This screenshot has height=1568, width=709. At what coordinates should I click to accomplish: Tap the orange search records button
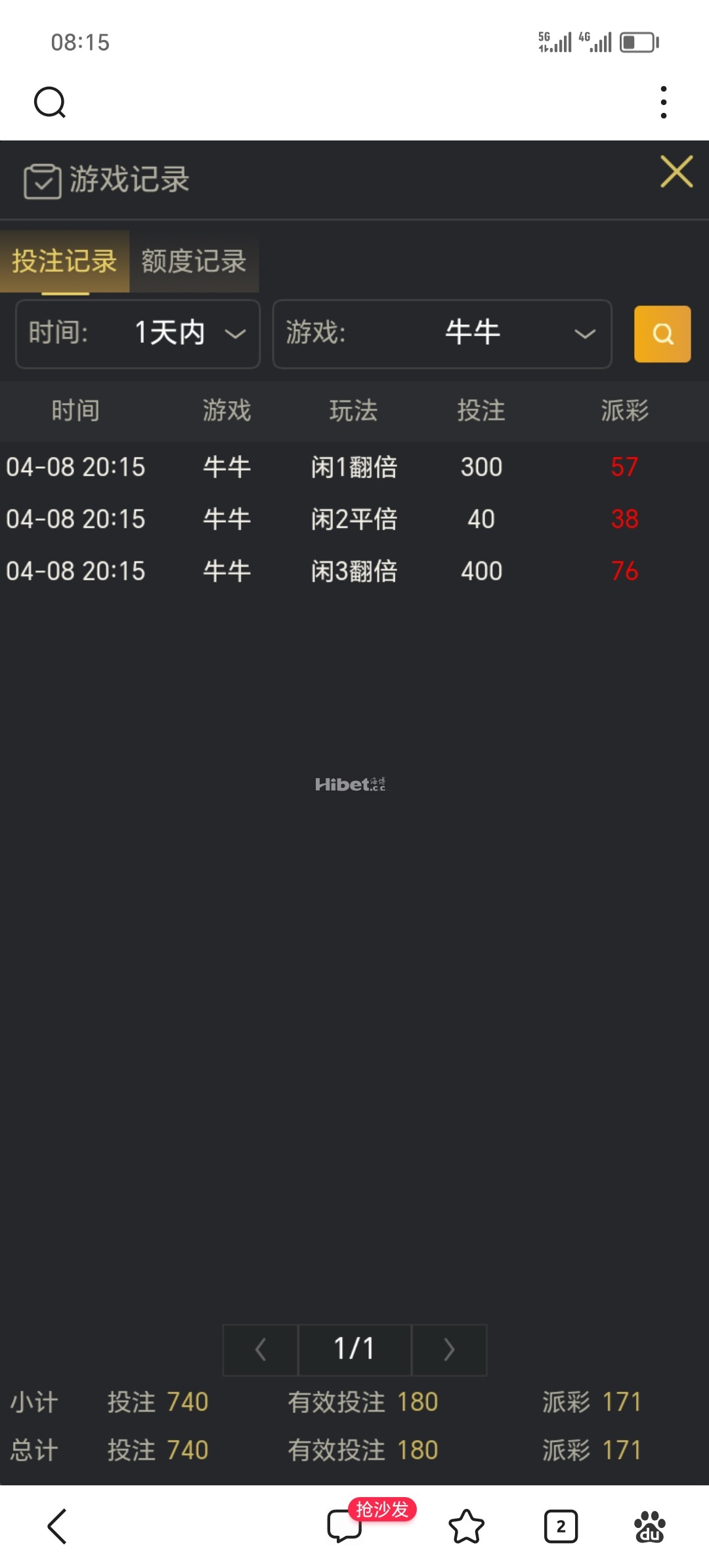click(662, 334)
